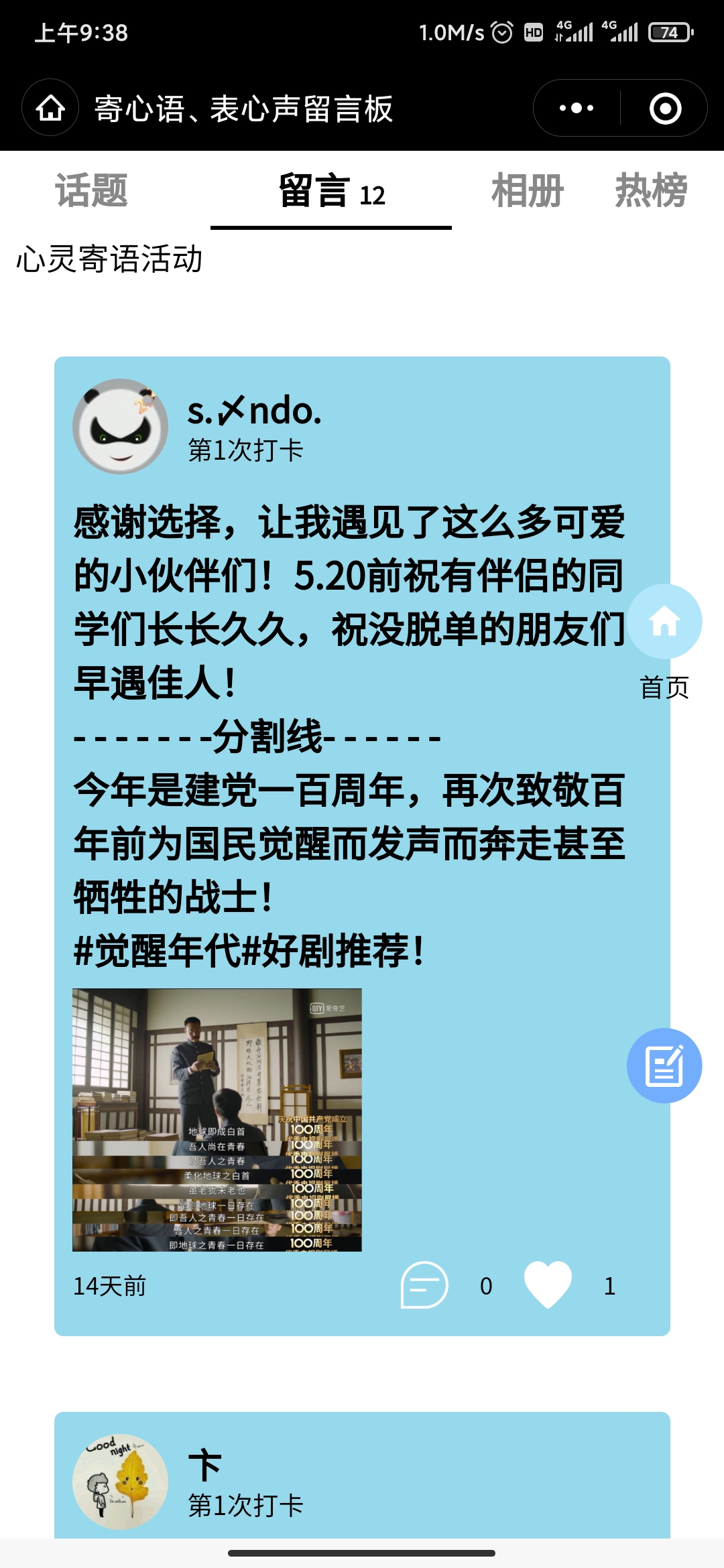Image resolution: width=724 pixels, height=1568 pixels.
Task: Close the mini program with the circle button
Action: point(665,108)
